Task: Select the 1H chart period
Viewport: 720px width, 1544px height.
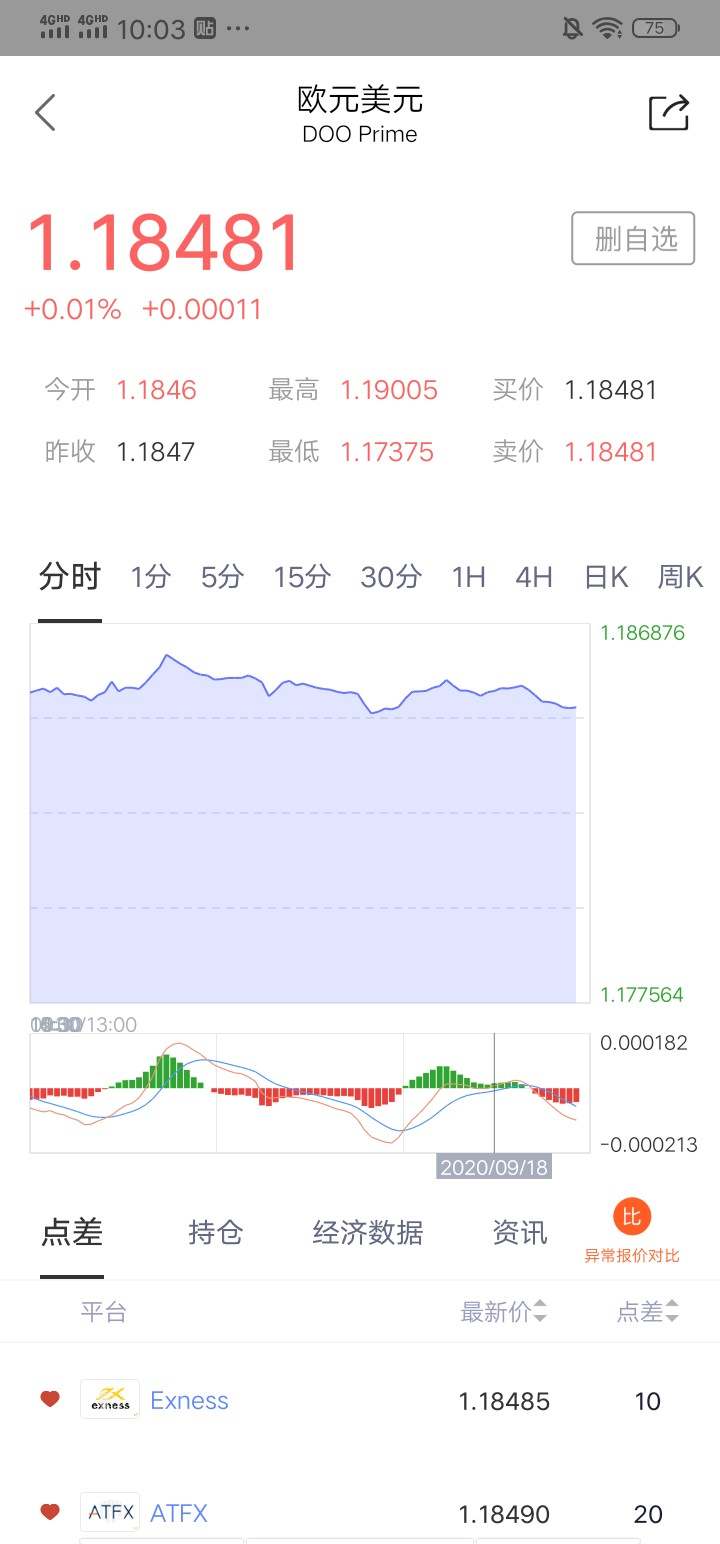Action: (468, 577)
